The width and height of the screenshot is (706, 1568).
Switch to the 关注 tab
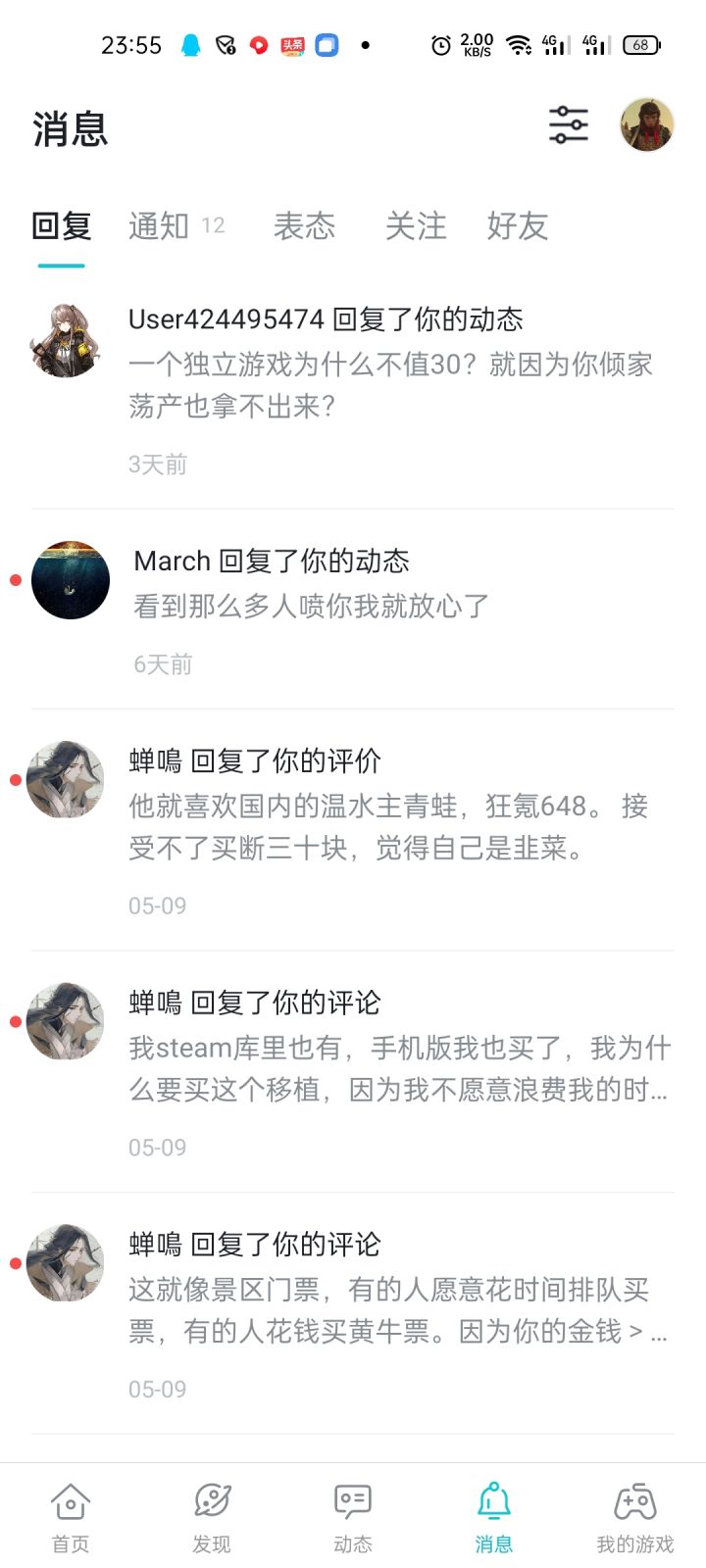[416, 226]
